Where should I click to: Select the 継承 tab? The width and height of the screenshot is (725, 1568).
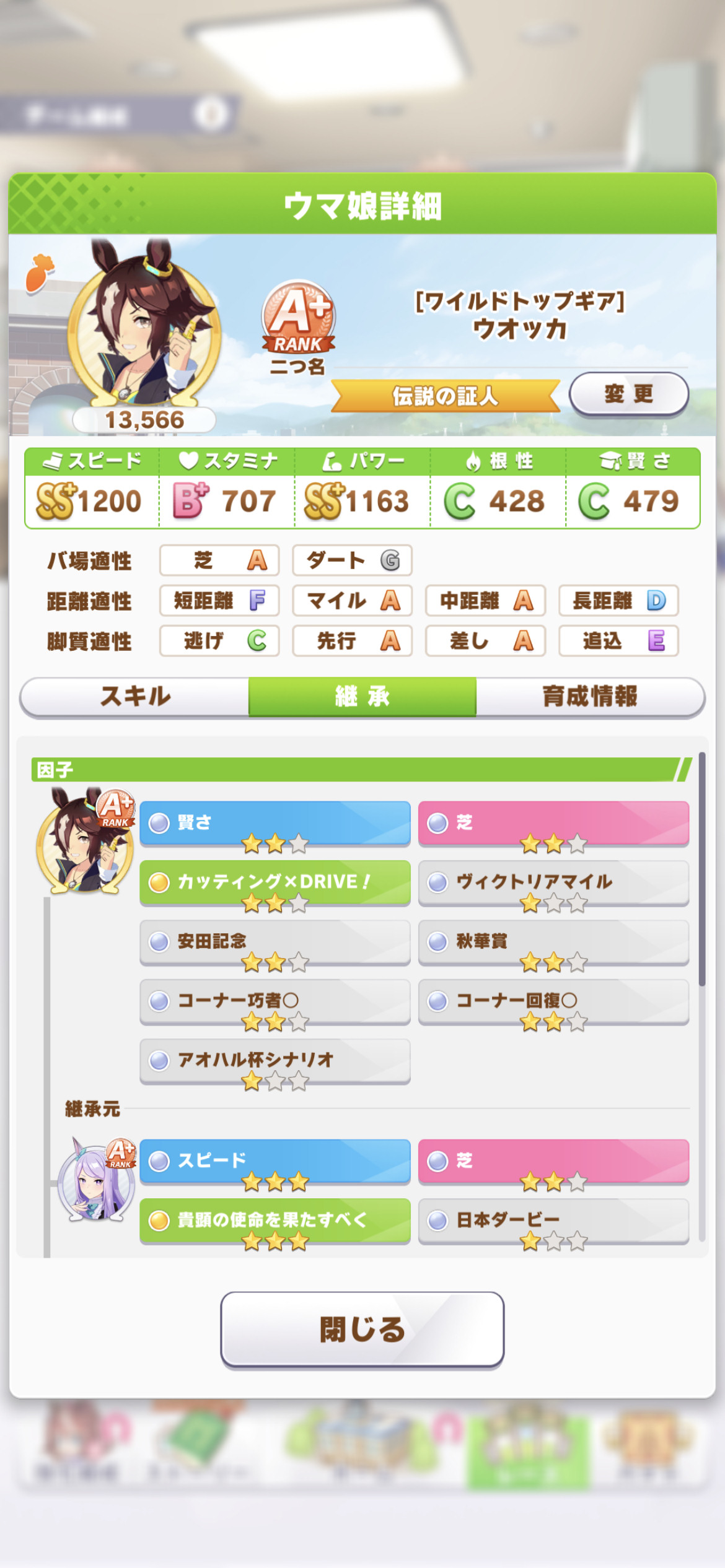pyautogui.click(x=362, y=696)
